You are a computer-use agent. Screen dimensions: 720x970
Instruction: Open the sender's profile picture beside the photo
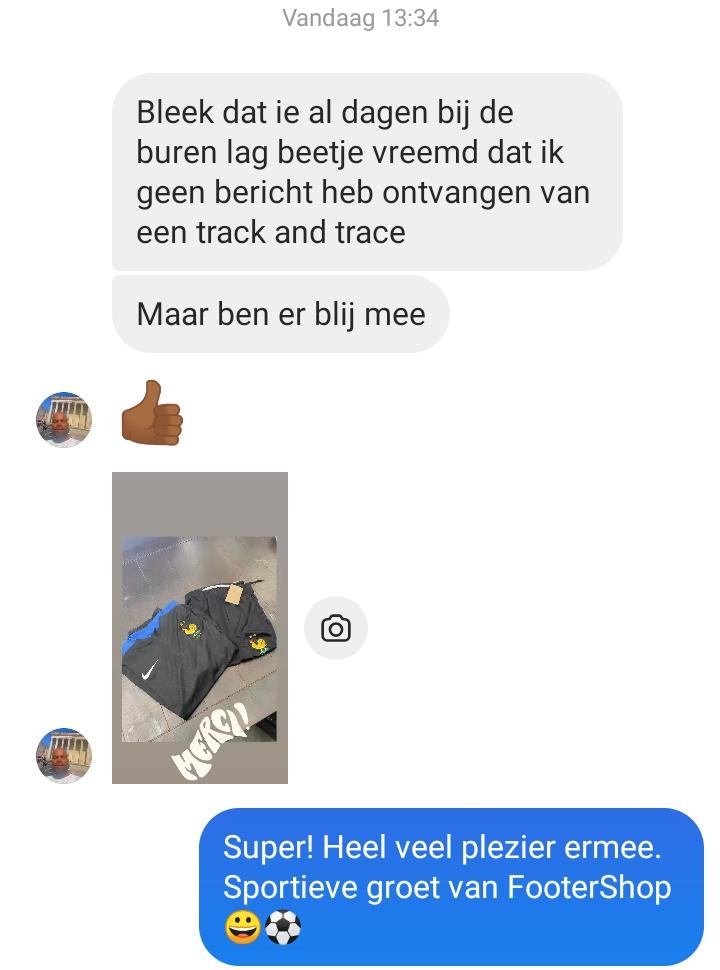(x=64, y=756)
